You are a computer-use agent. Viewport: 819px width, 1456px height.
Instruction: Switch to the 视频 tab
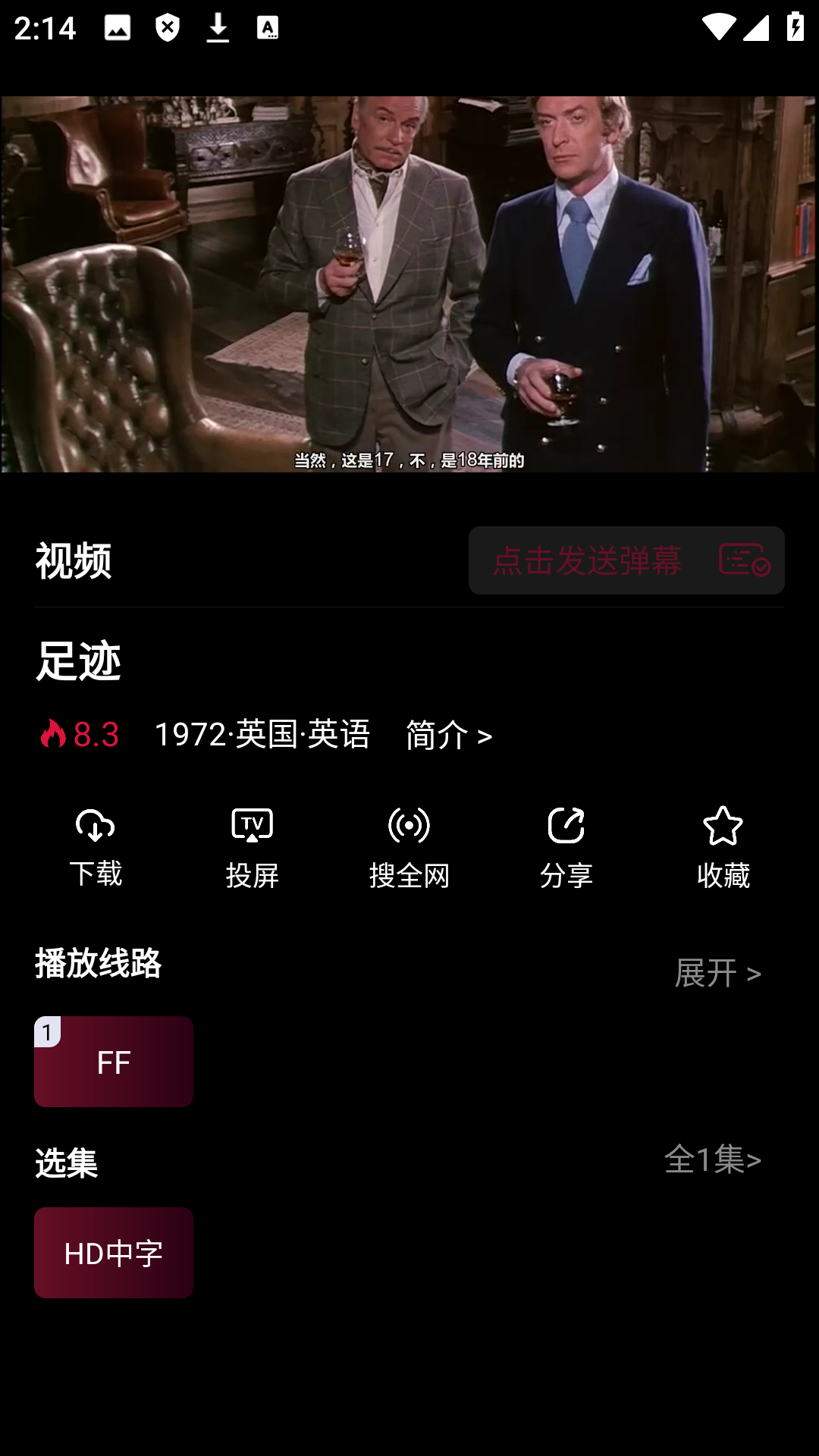click(x=74, y=561)
